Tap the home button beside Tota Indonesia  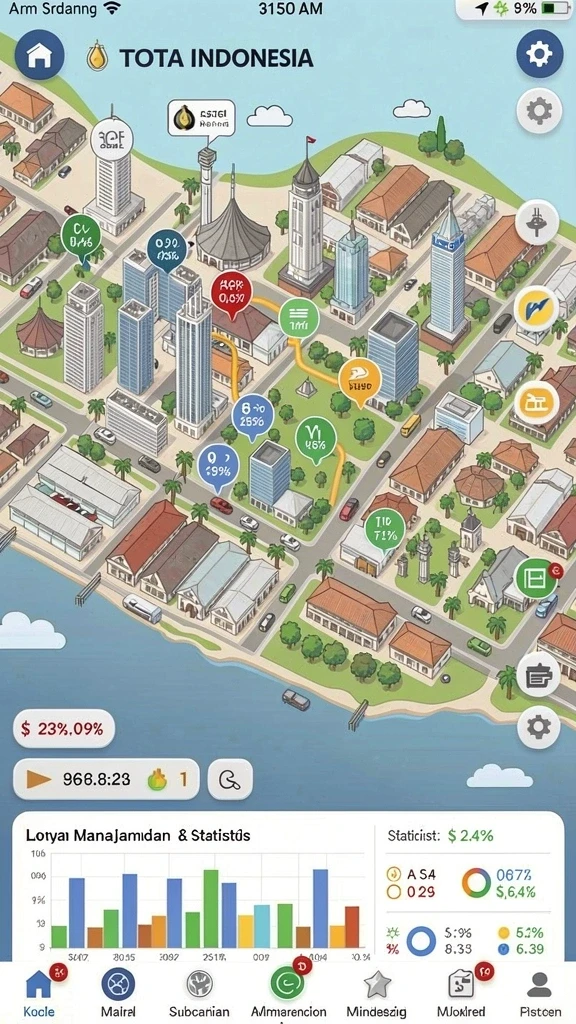pos(39,55)
